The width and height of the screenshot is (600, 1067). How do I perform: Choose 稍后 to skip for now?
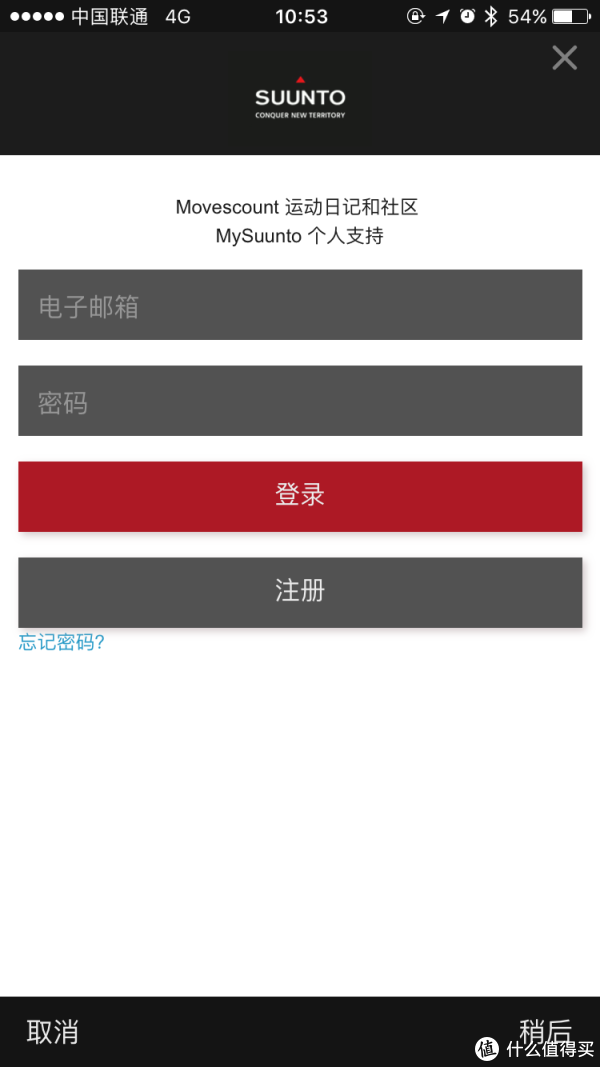pyautogui.click(x=545, y=1030)
